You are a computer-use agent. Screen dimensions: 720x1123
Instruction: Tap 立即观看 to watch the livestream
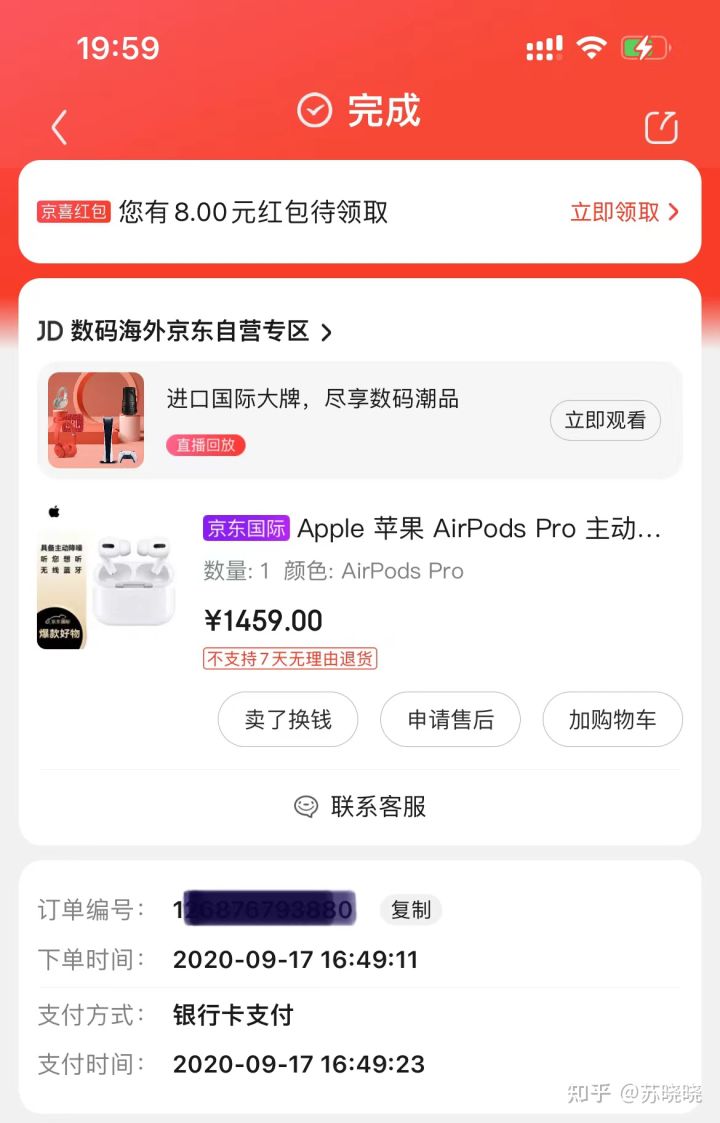[605, 420]
